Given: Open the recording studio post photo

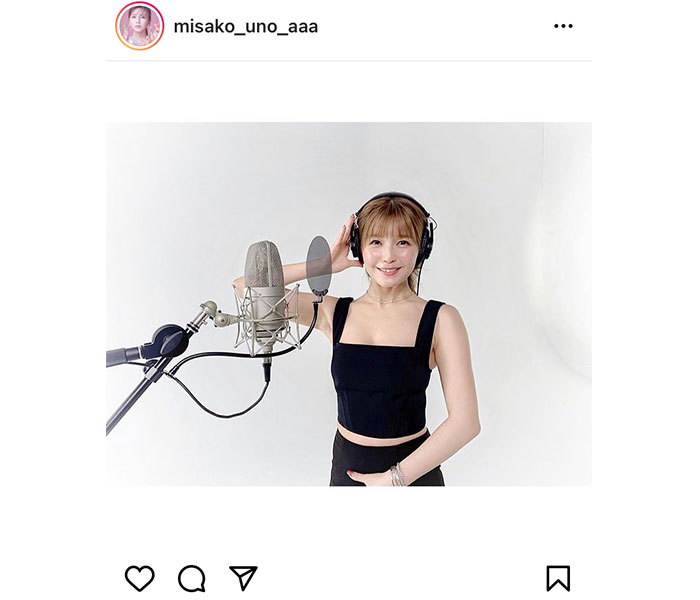Looking at the screenshot, I should (x=348, y=304).
